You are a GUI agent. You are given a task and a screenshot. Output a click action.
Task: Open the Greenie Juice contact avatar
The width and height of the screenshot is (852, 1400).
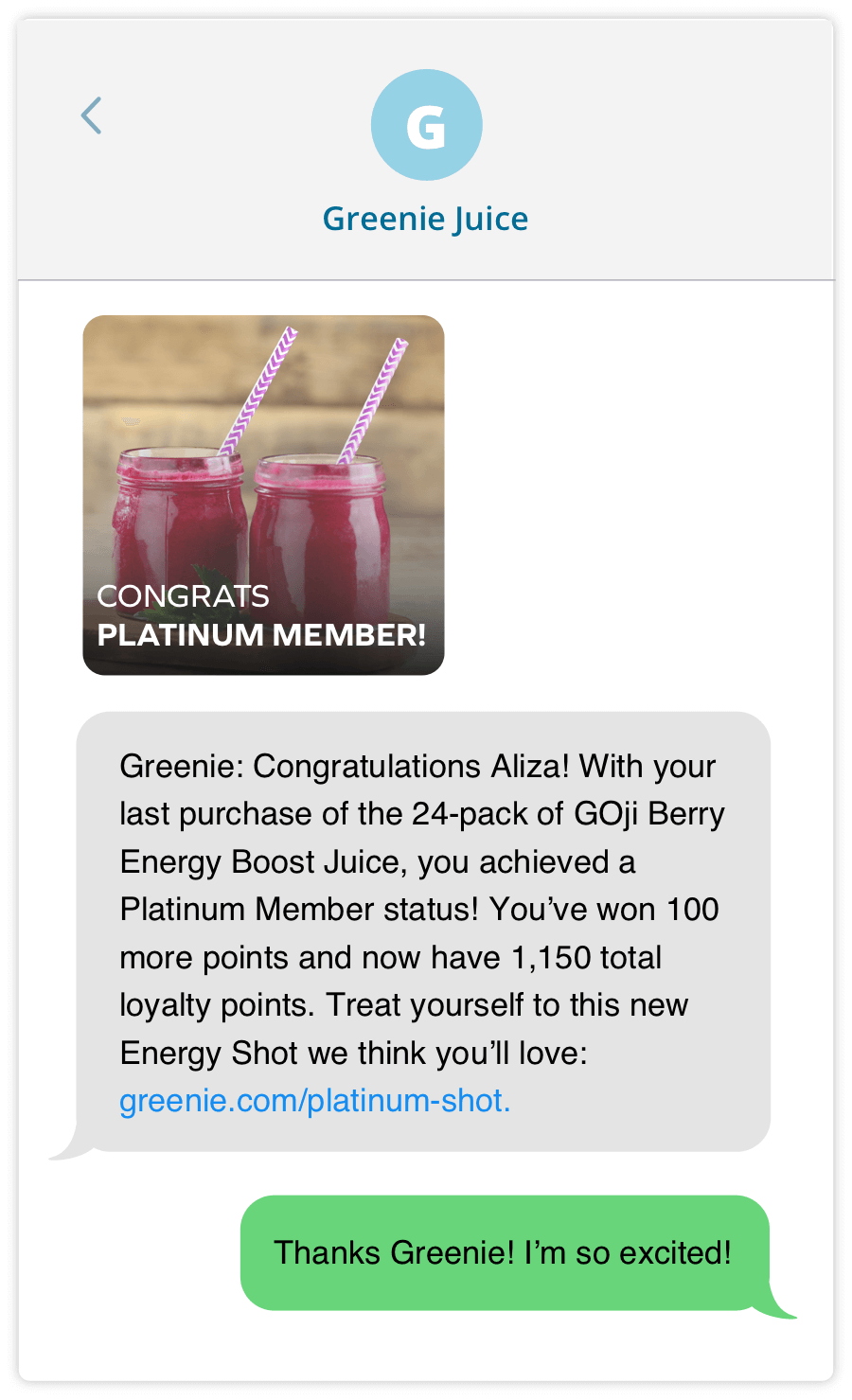click(426, 125)
